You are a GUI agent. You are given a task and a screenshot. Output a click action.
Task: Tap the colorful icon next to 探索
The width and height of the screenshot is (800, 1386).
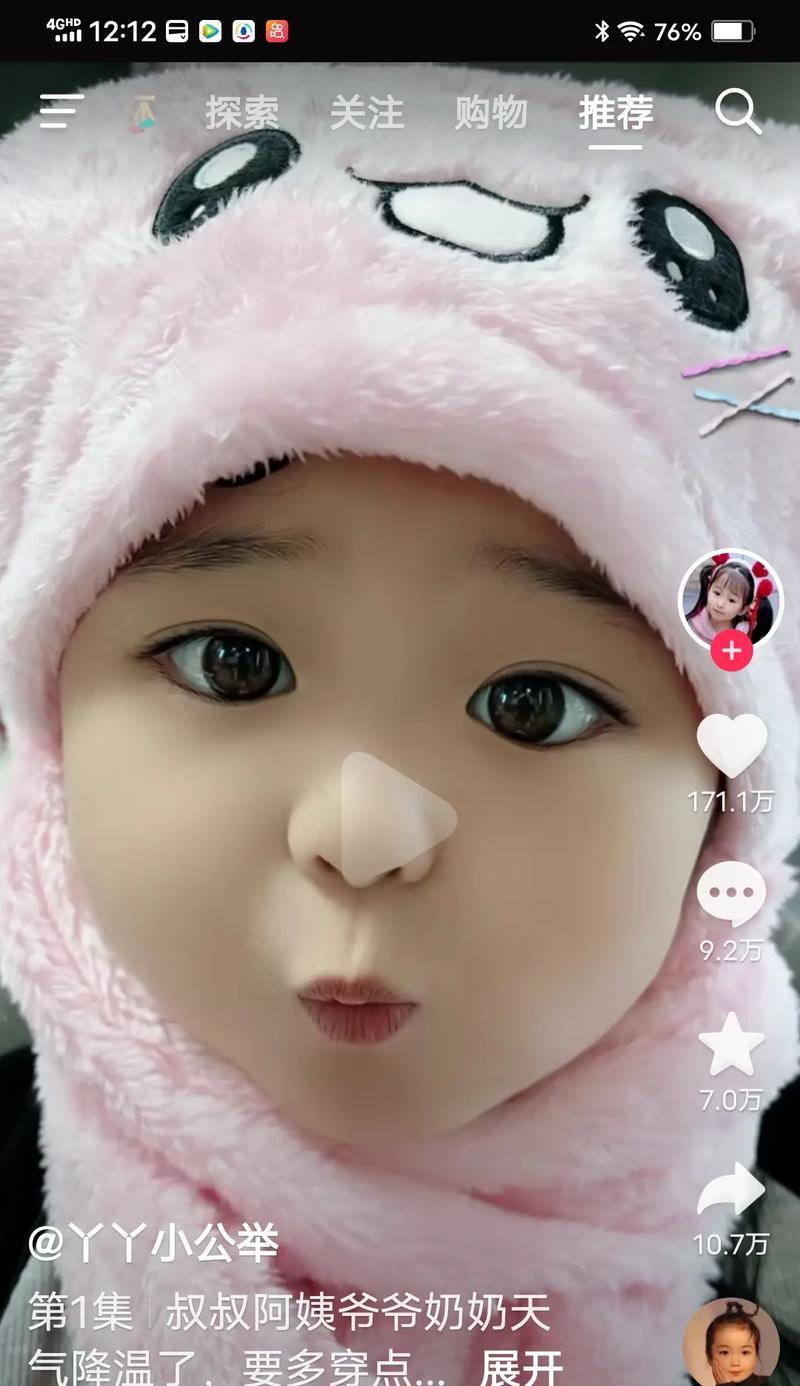141,114
